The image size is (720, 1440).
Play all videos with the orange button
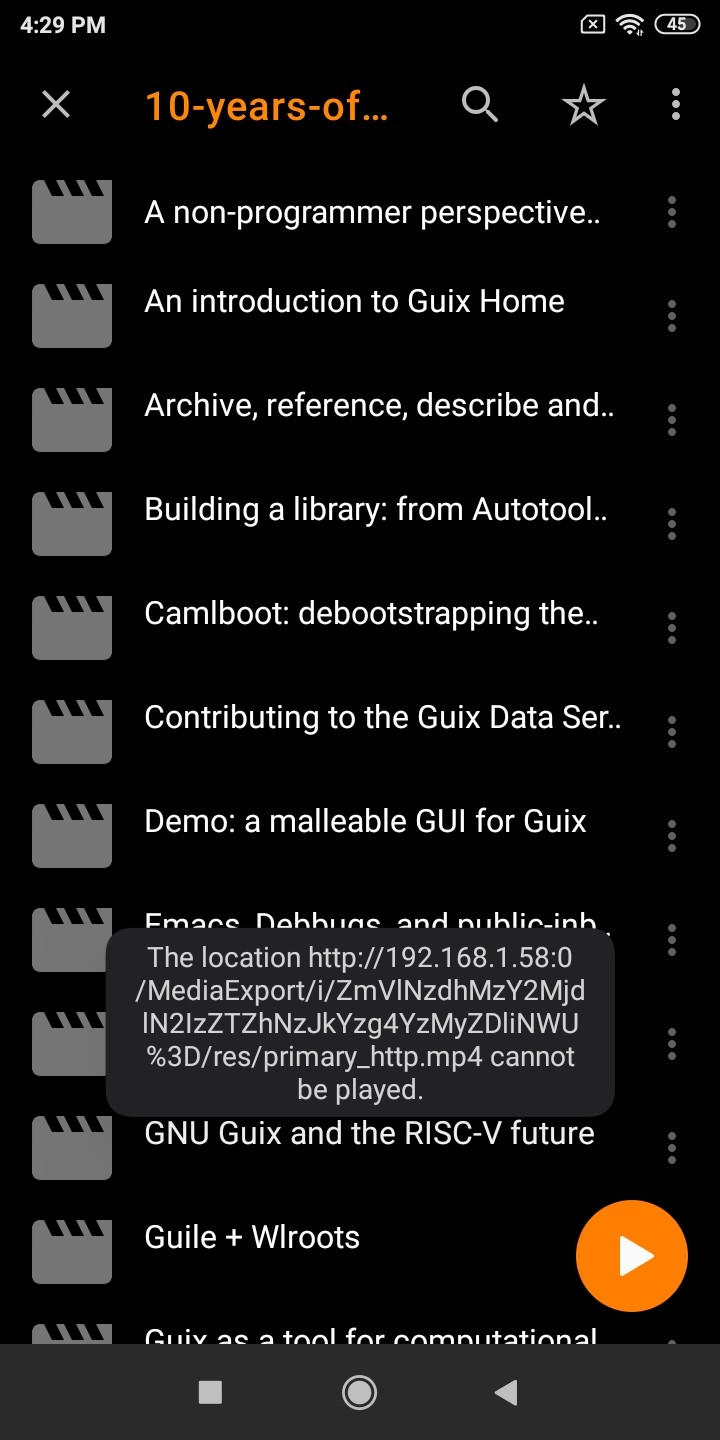pos(631,1255)
